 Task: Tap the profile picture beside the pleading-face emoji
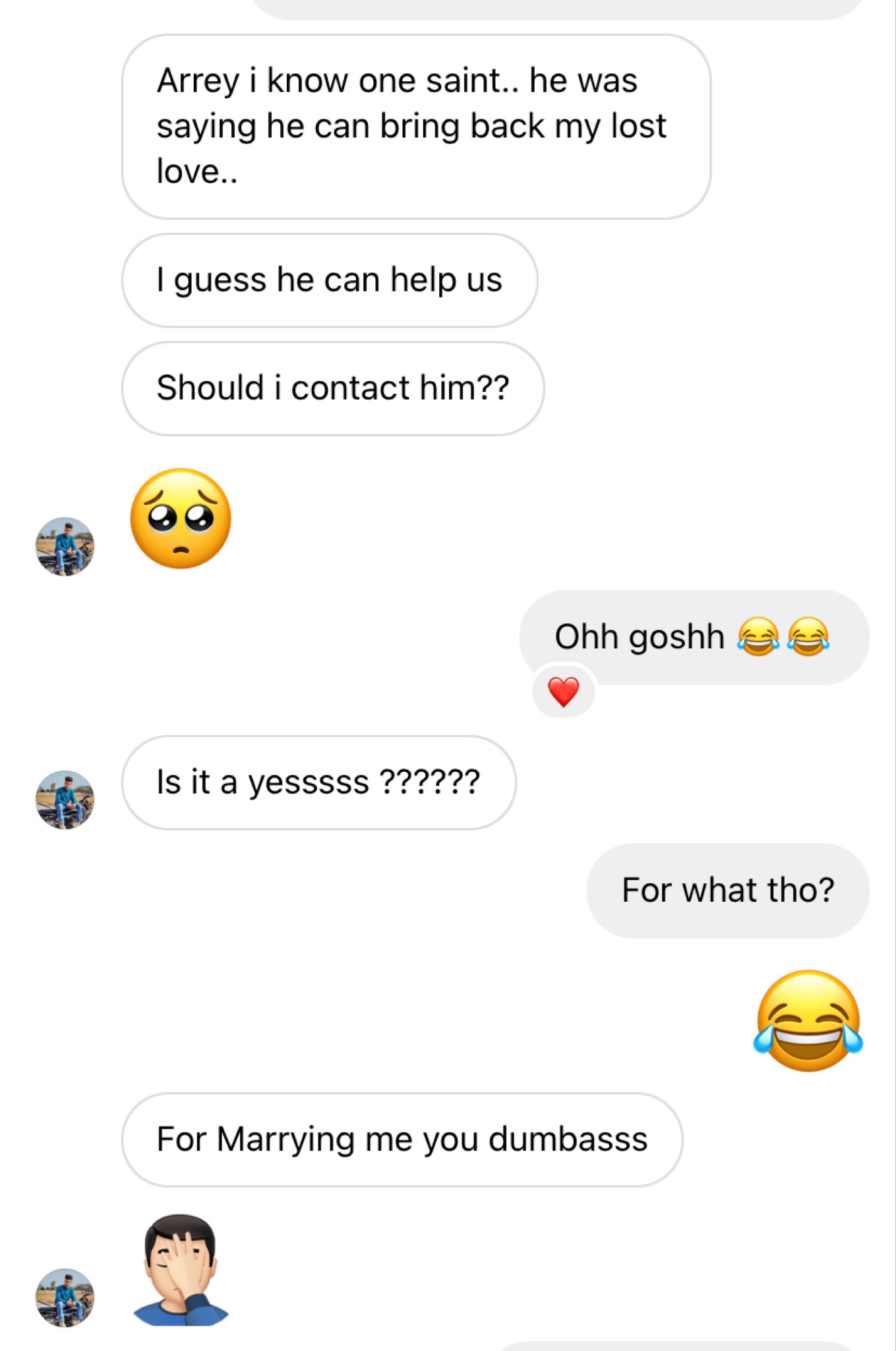tap(65, 546)
